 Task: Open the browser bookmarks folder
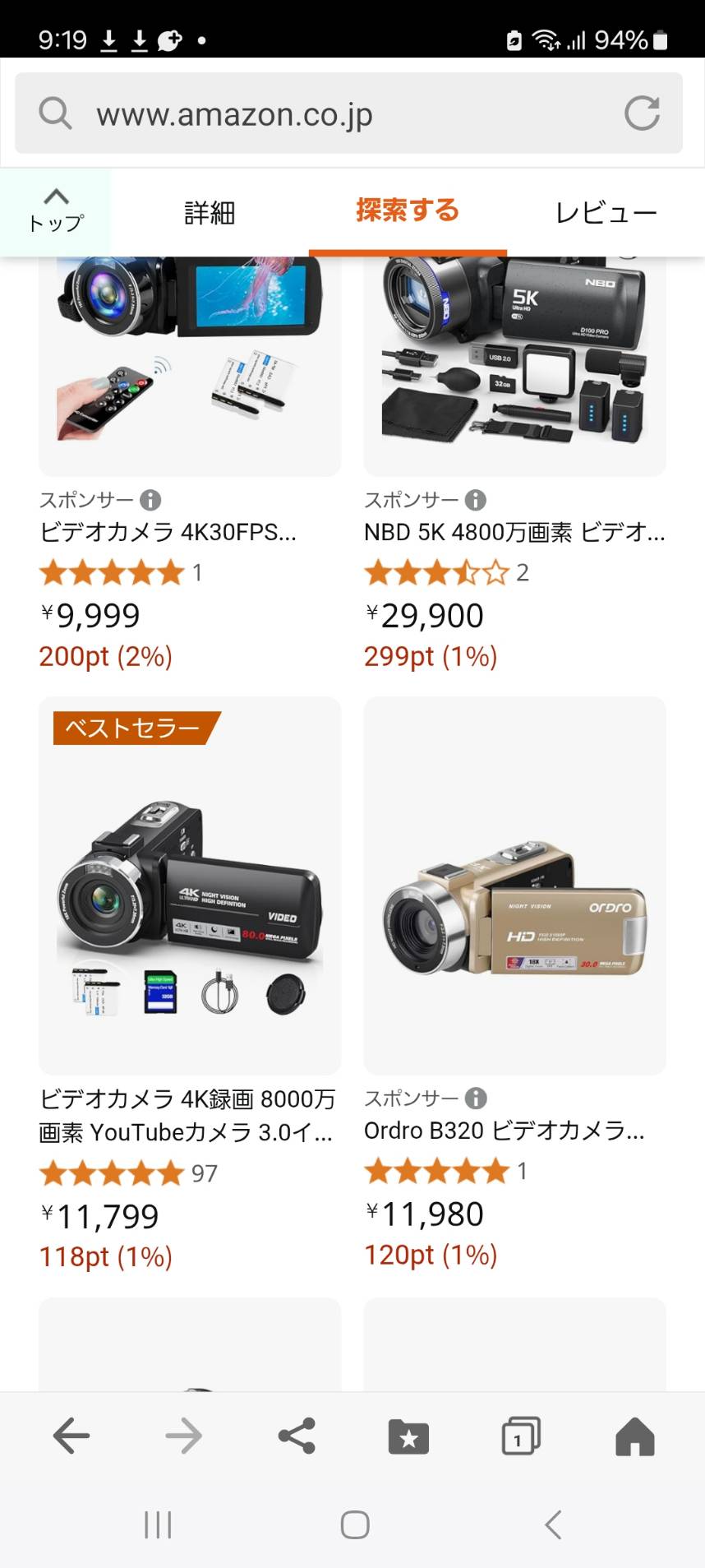pyautogui.click(x=408, y=1436)
